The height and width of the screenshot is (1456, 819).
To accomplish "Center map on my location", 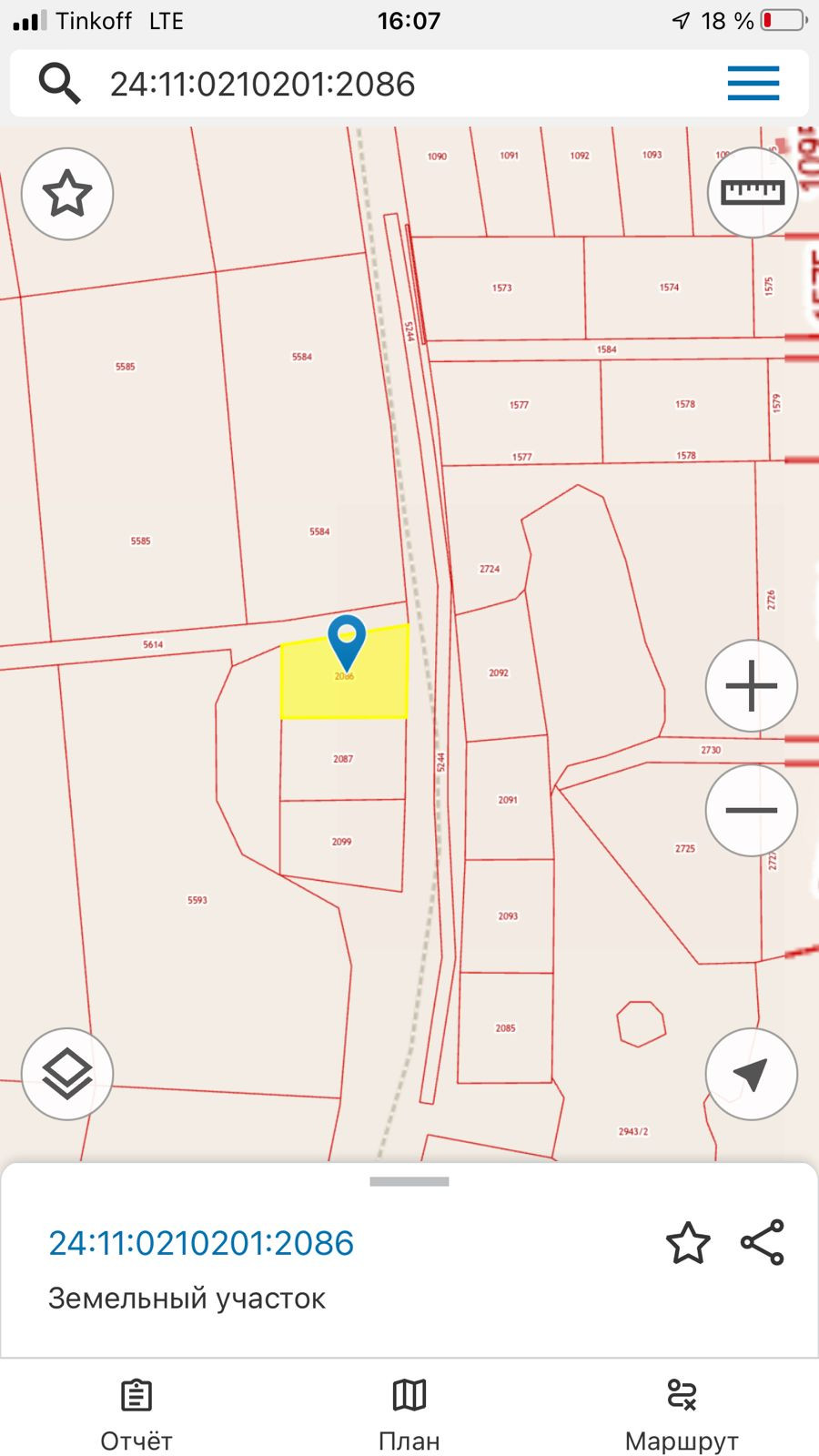I will click(752, 1074).
